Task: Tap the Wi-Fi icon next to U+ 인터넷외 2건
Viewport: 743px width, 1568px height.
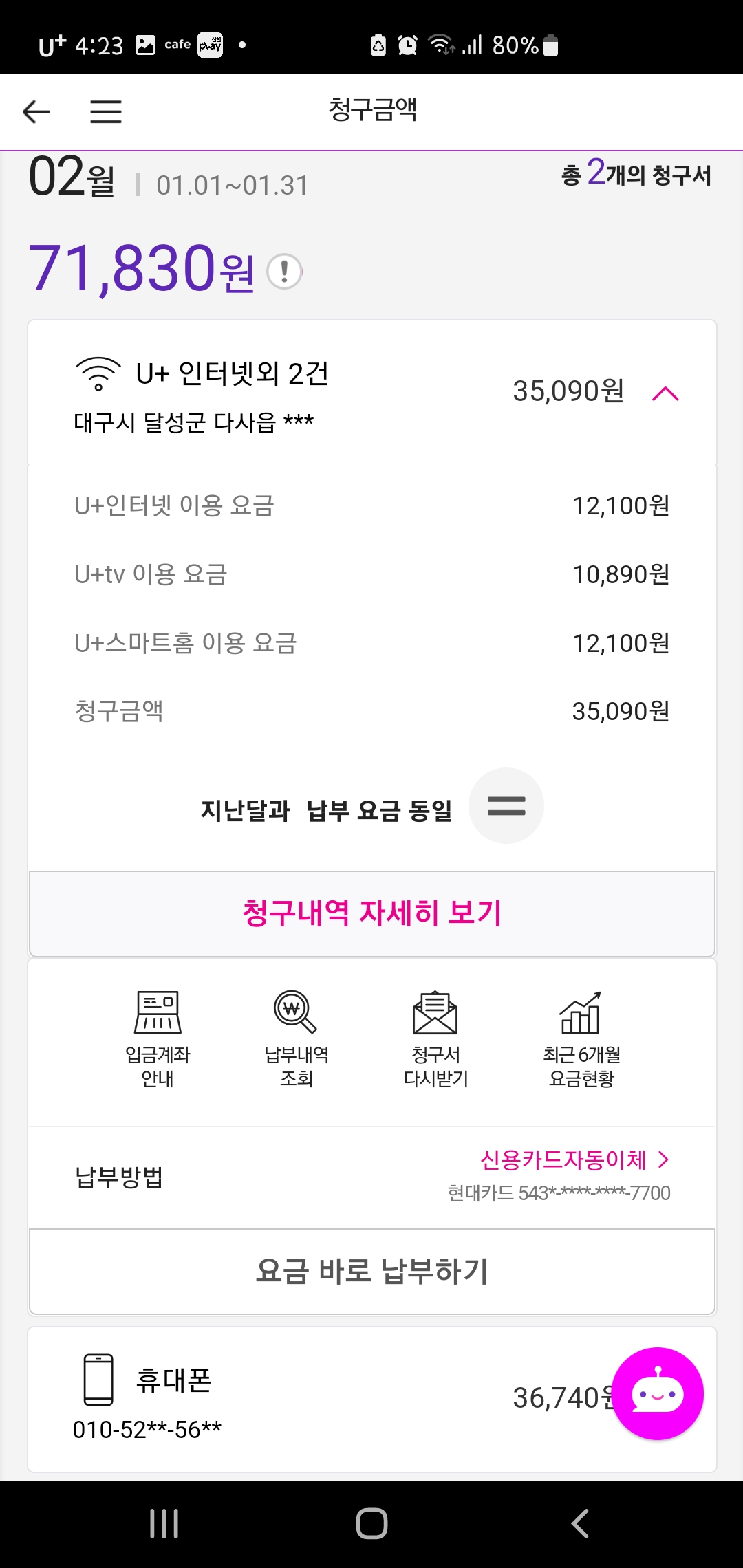Action: 98,375
